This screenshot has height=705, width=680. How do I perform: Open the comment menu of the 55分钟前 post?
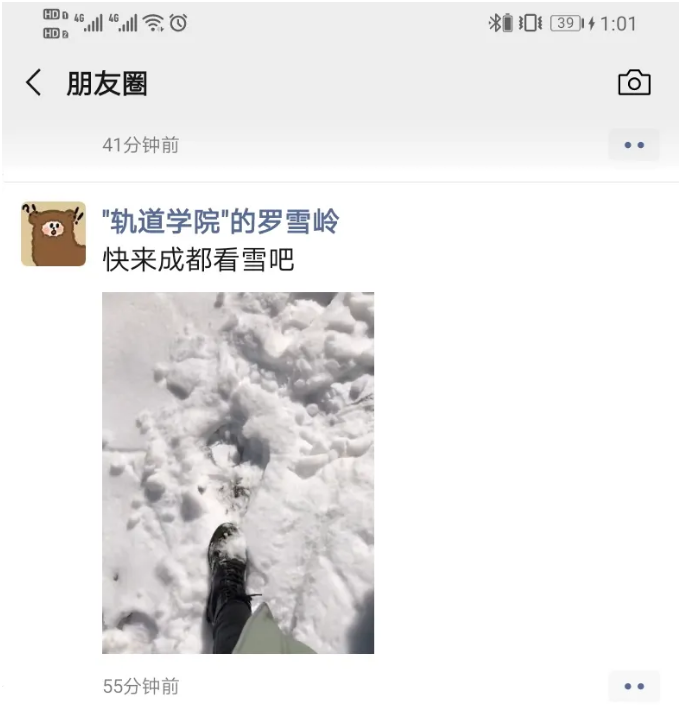pyautogui.click(x=634, y=687)
